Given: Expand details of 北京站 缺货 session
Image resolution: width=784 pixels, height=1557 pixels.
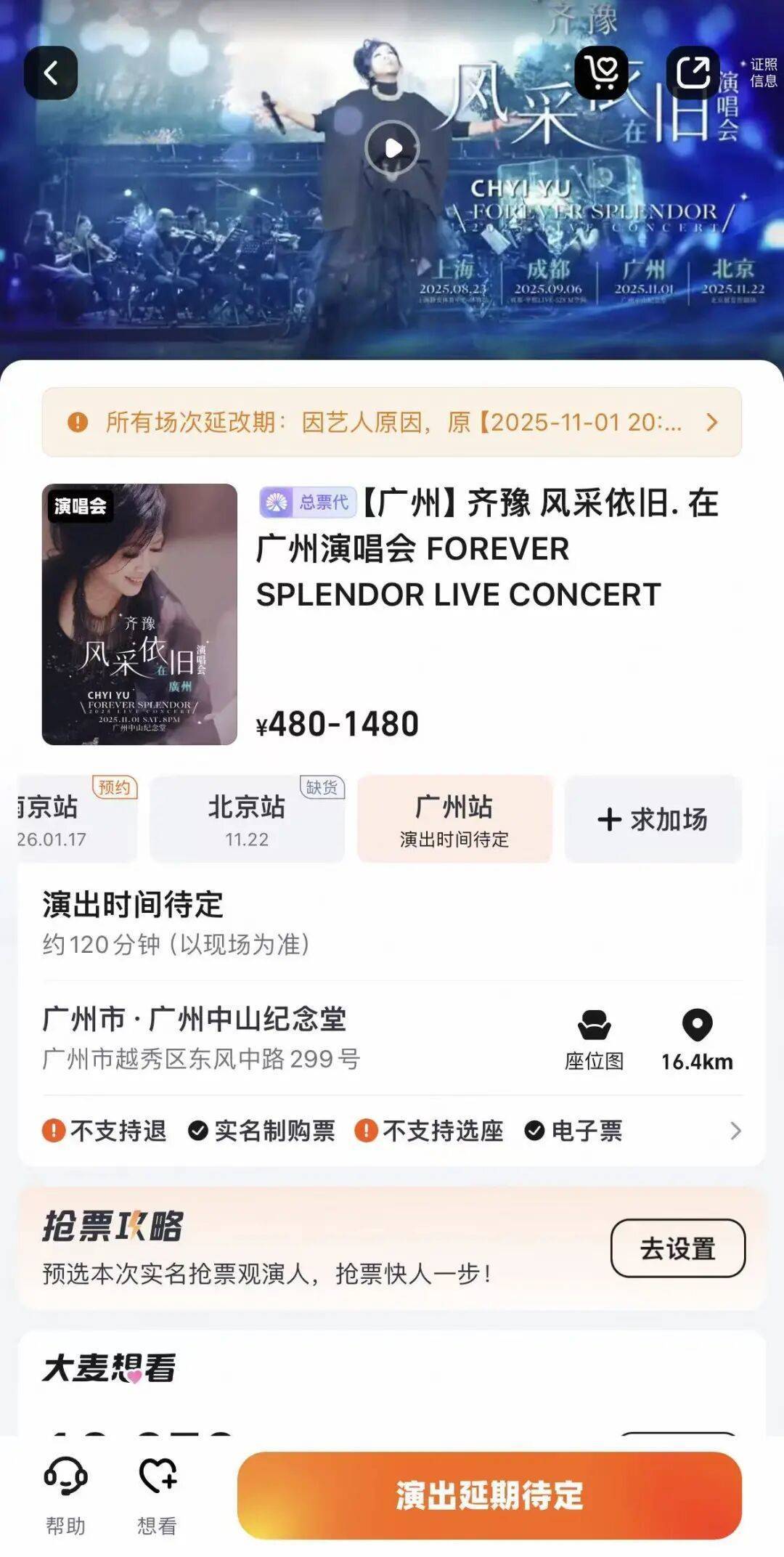Looking at the screenshot, I should pyautogui.click(x=248, y=819).
